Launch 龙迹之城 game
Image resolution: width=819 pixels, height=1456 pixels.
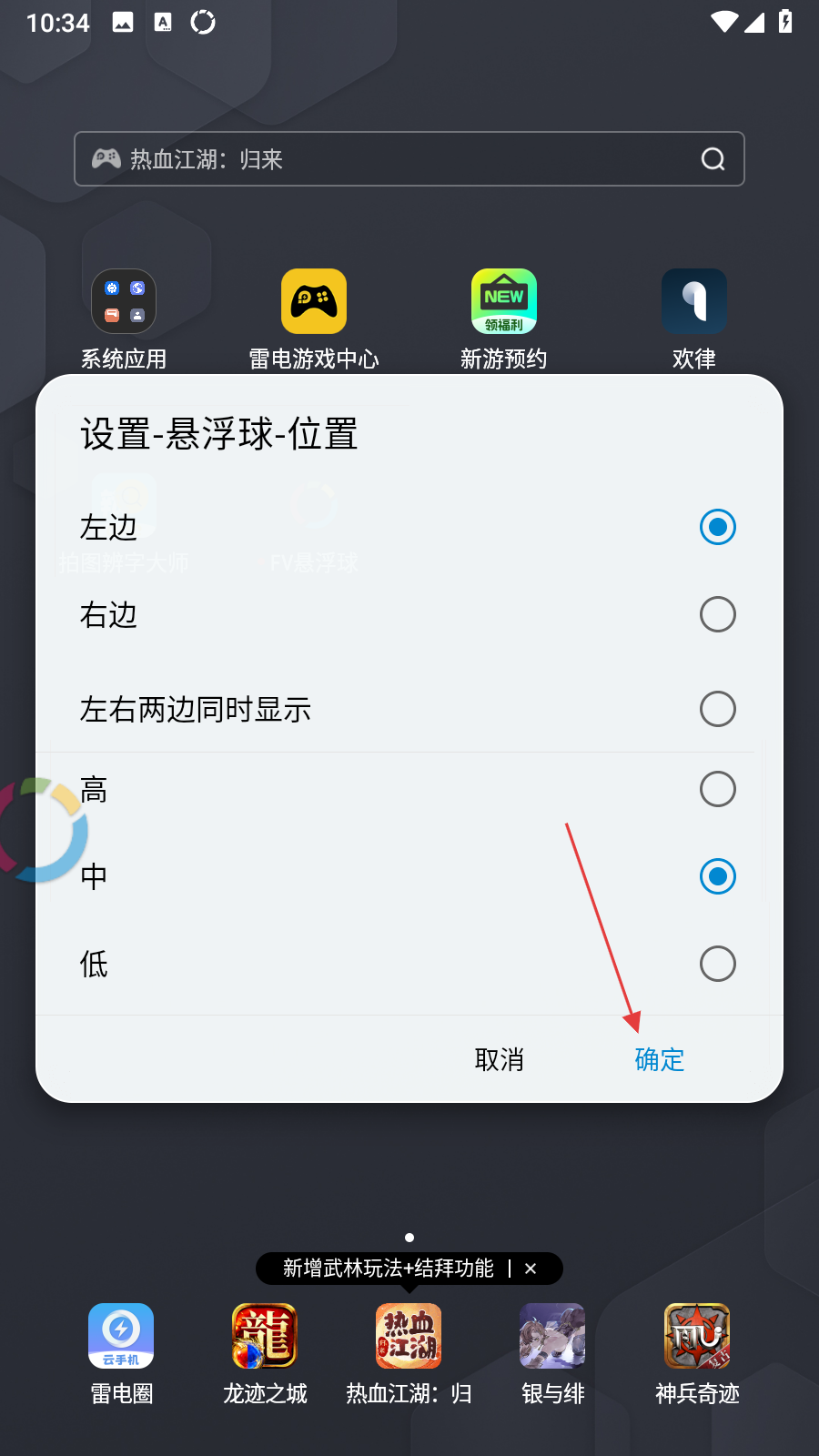coord(265,1336)
